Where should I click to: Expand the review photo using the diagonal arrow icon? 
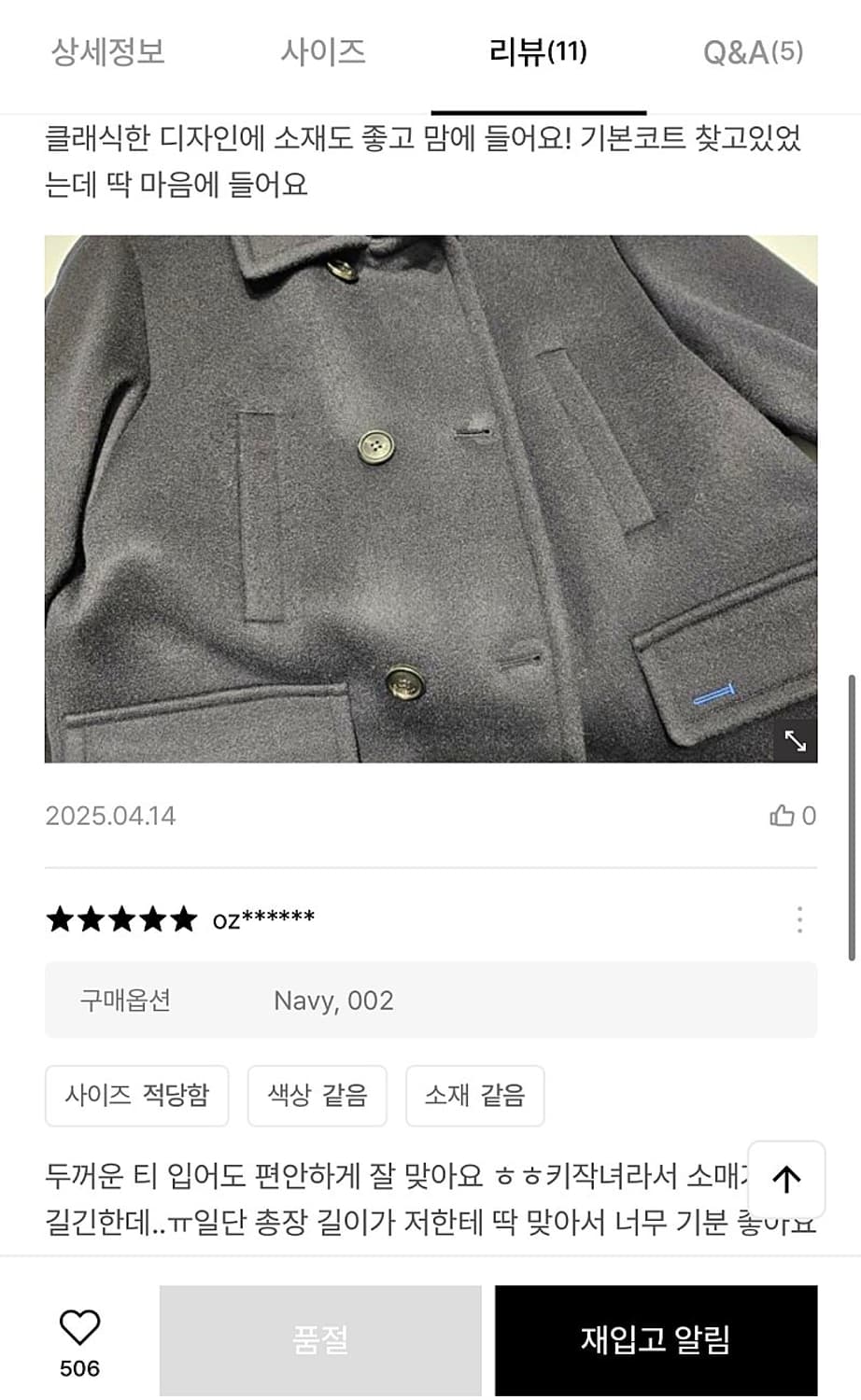pos(797,740)
